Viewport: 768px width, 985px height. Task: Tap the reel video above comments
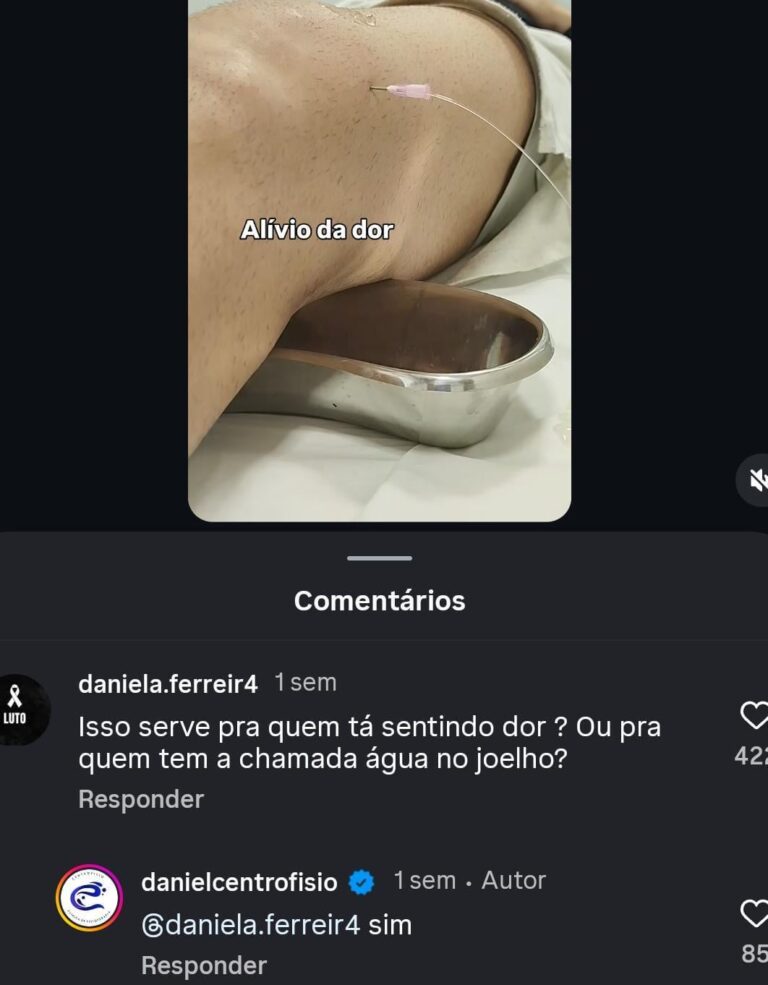coord(380,260)
